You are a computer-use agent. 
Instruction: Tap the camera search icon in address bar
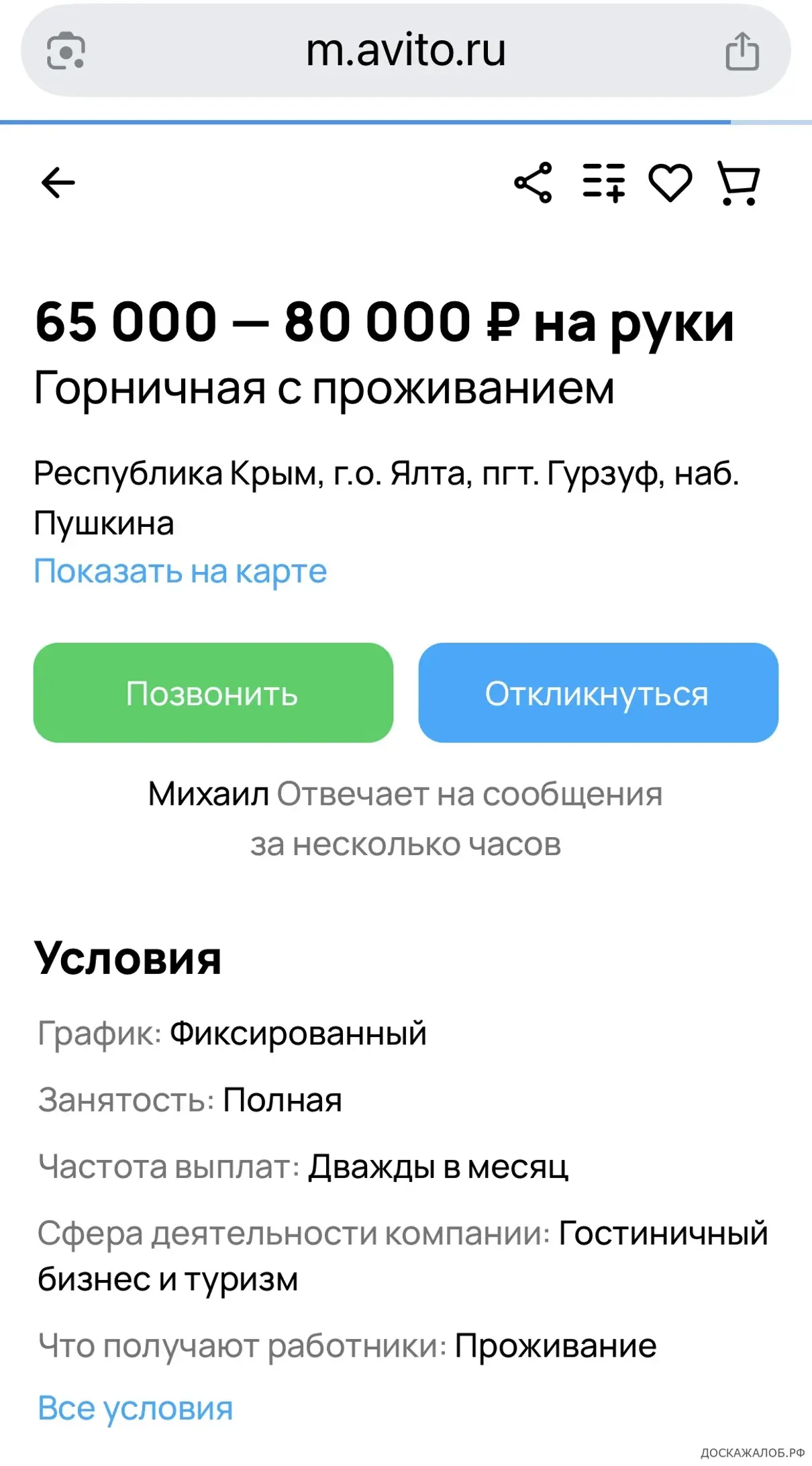tap(66, 51)
